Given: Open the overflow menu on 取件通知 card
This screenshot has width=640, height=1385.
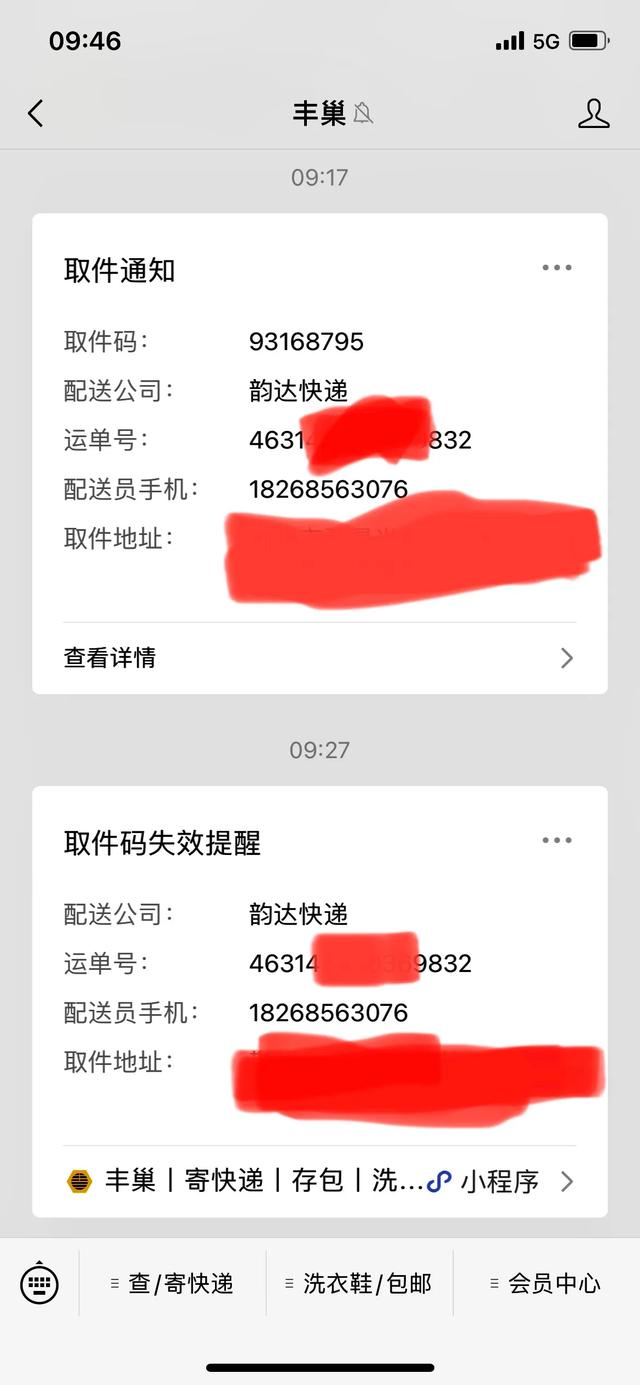Looking at the screenshot, I should tap(557, 268).
